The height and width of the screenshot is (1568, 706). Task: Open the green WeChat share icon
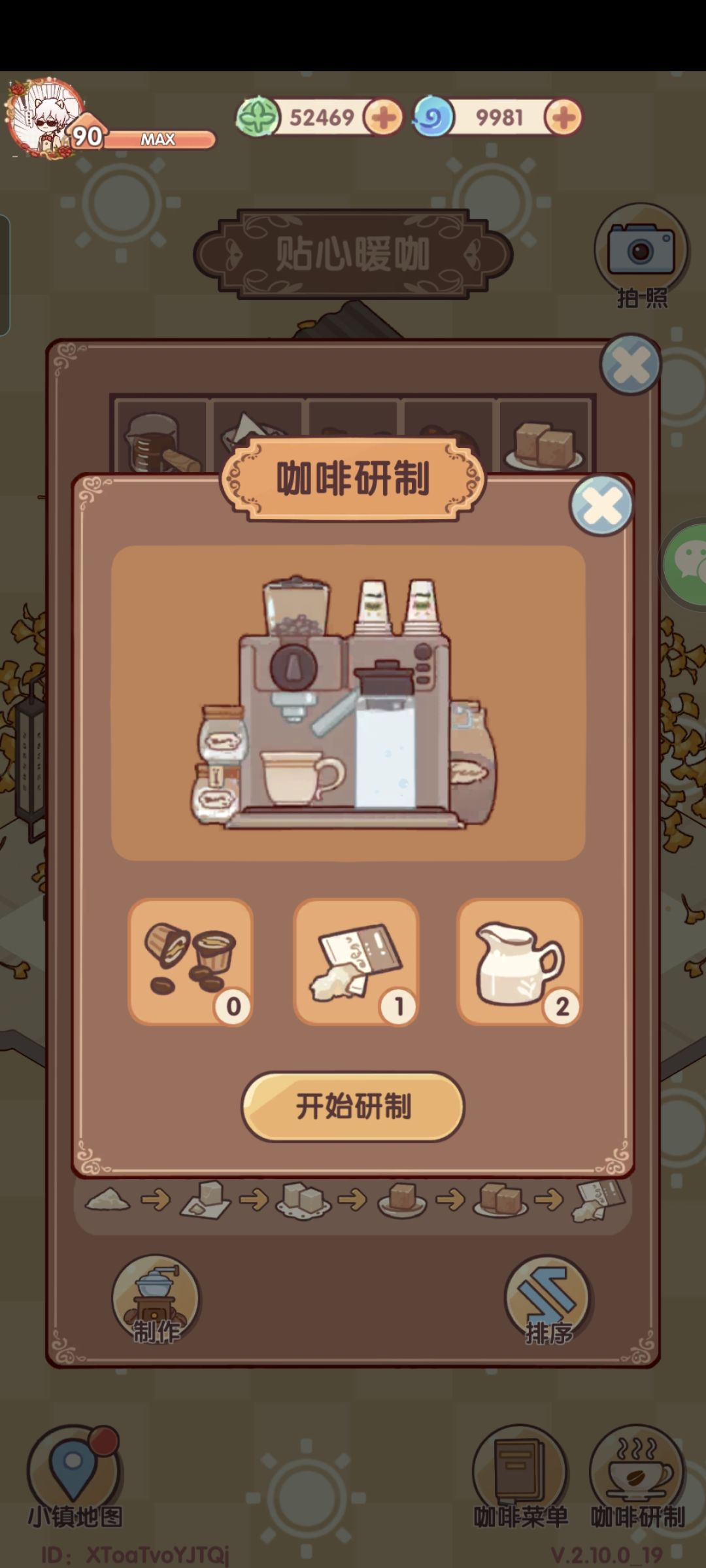(x=685, y=564)
